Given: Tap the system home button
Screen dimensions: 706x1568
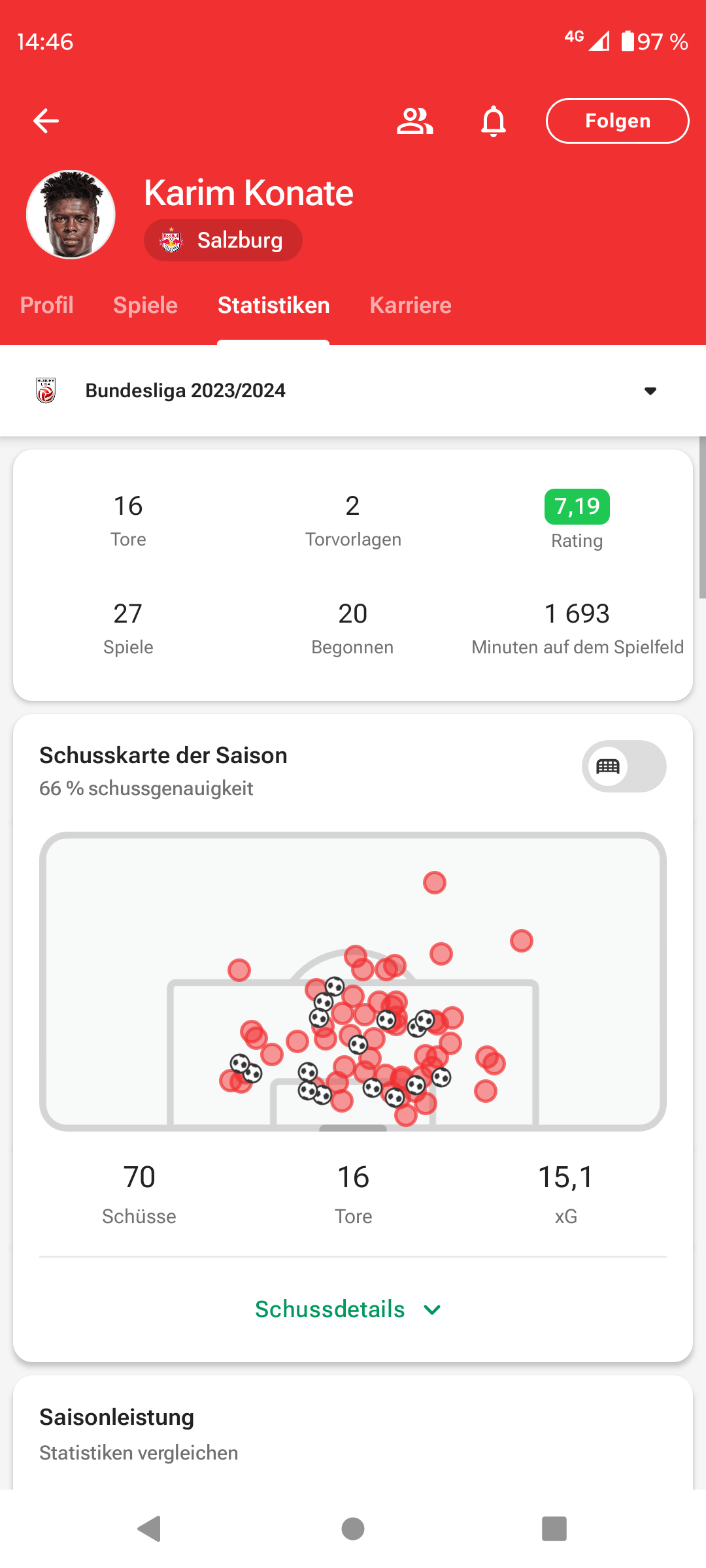Looking at the screenshot, I should (353, 1529).
